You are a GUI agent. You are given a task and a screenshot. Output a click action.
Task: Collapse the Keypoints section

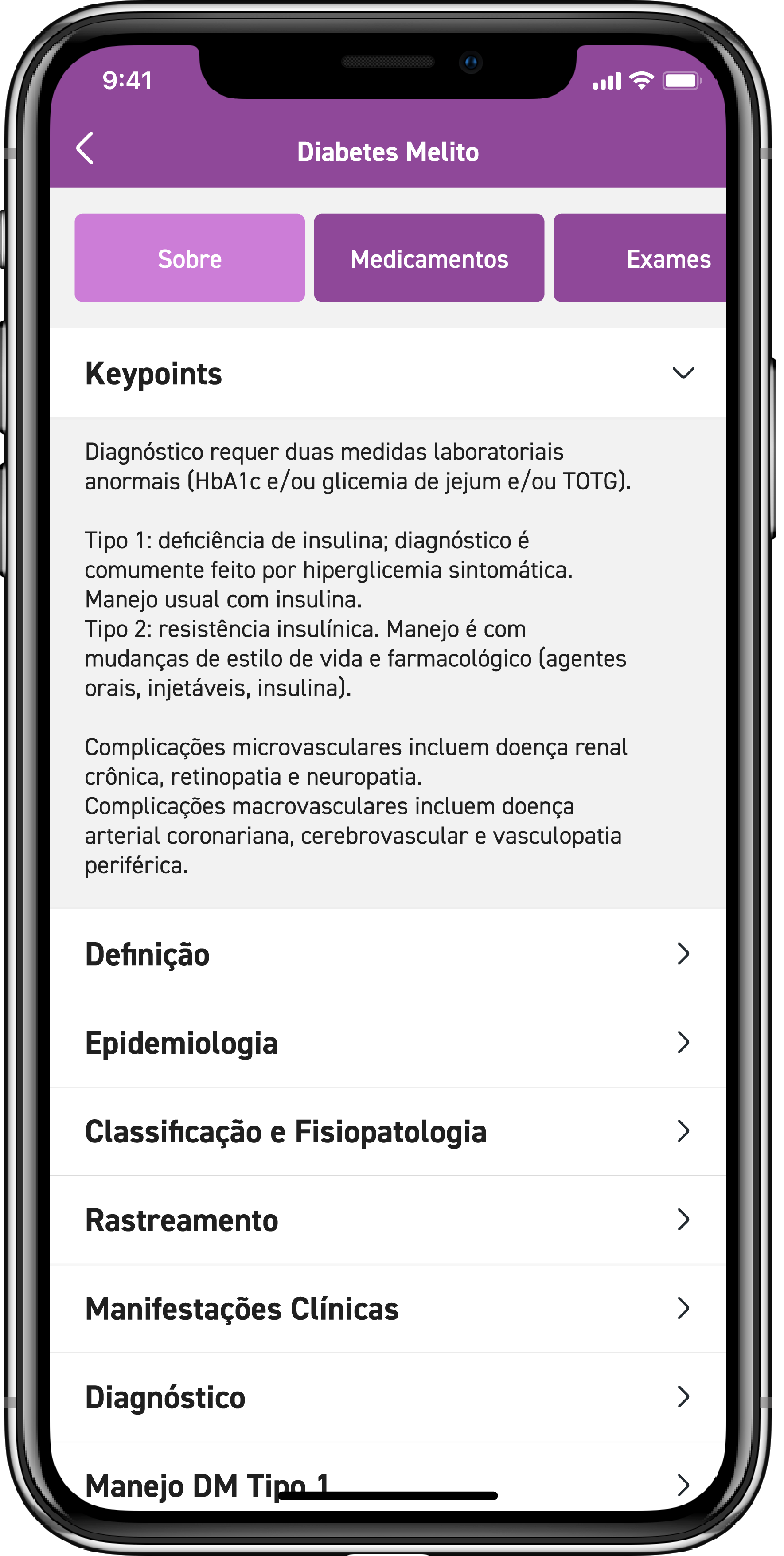point(388,373)
